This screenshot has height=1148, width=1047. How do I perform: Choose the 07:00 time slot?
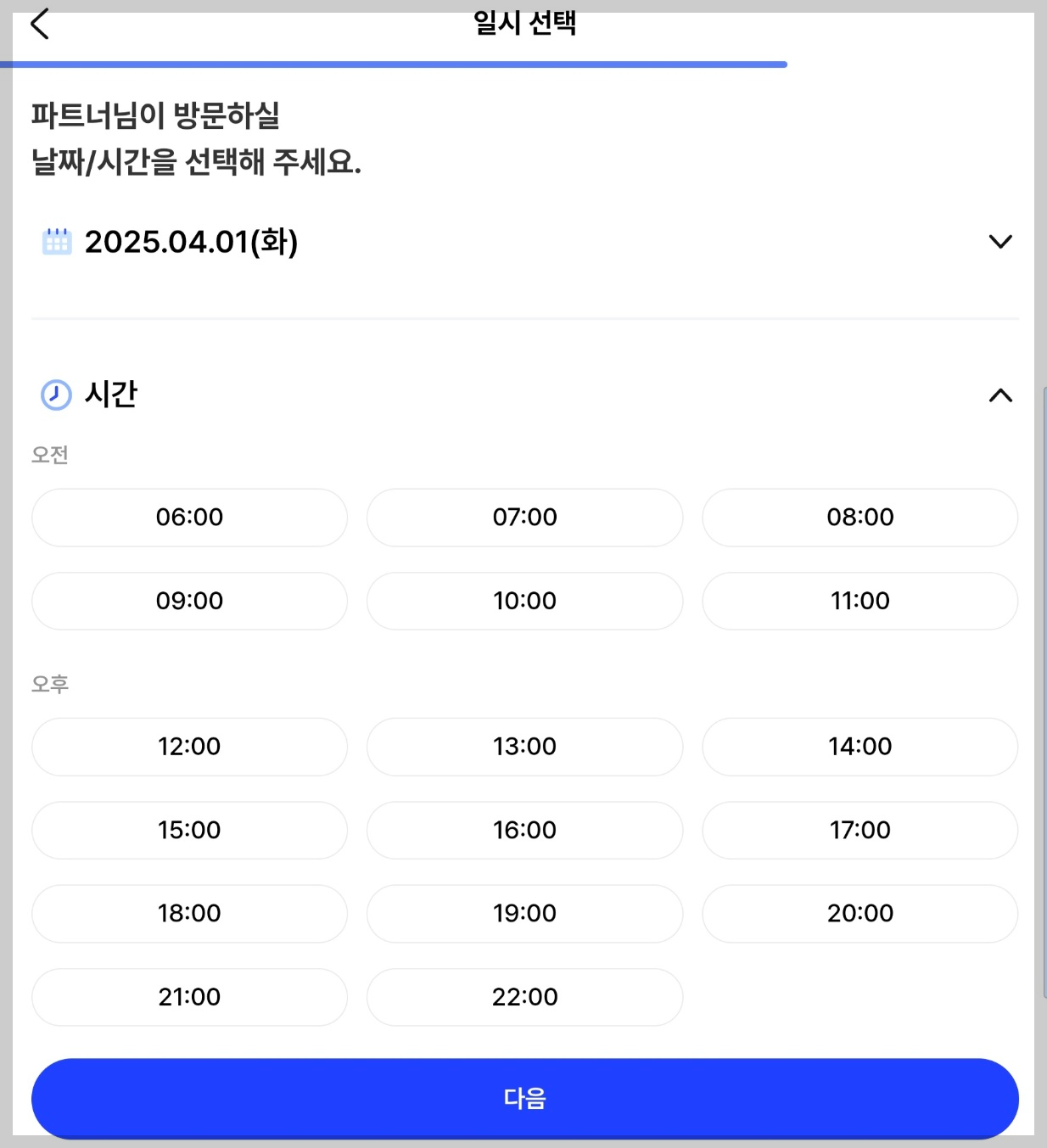pos(524,517)
